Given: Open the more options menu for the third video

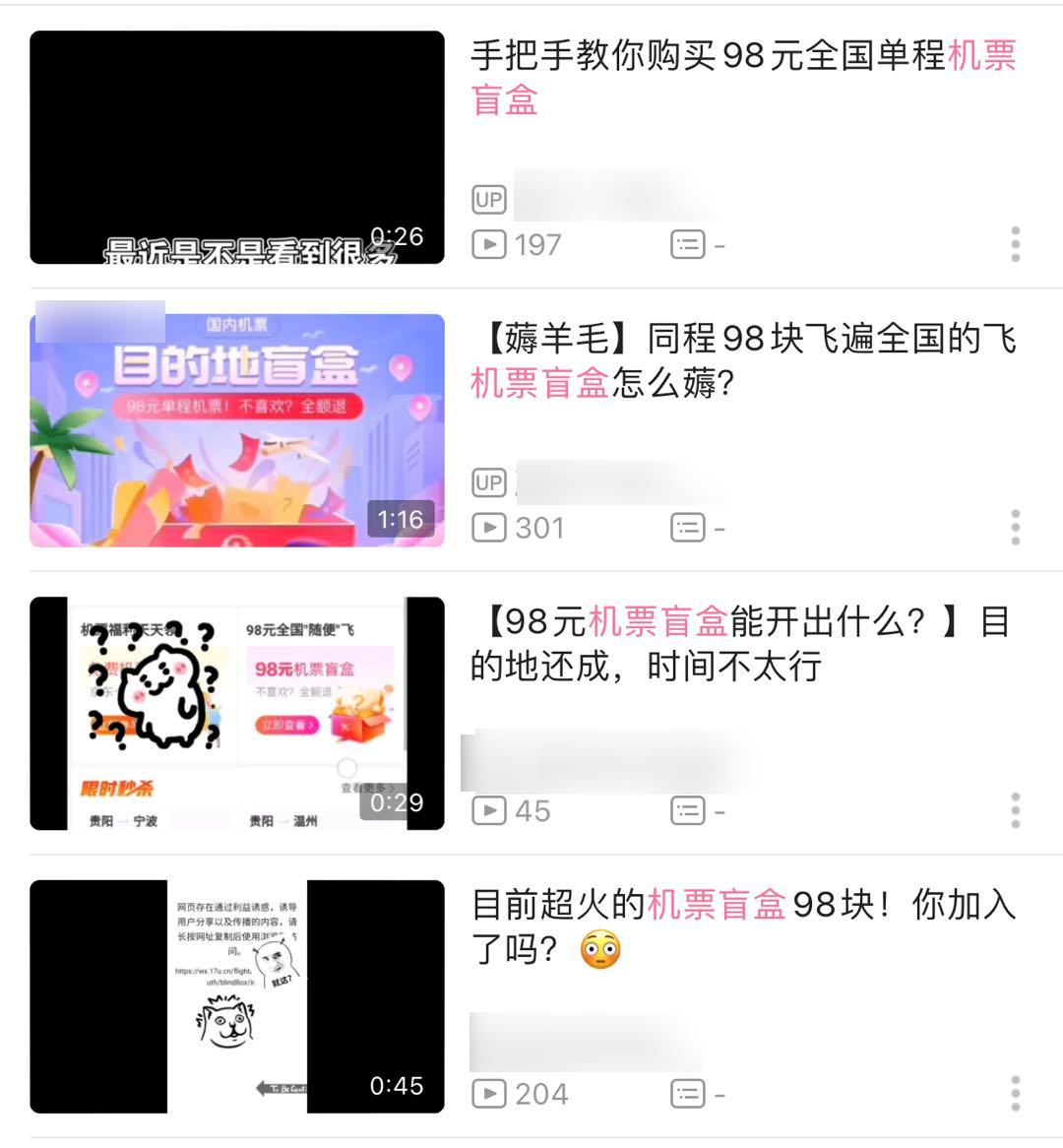Looking at the screenshot, I should point(1015,811).
